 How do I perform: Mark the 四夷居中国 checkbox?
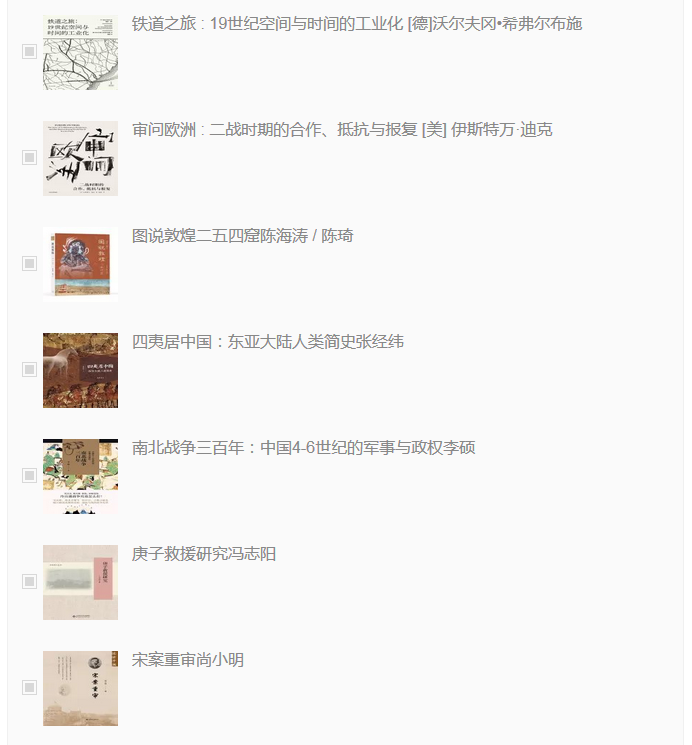tap(30, 370)
